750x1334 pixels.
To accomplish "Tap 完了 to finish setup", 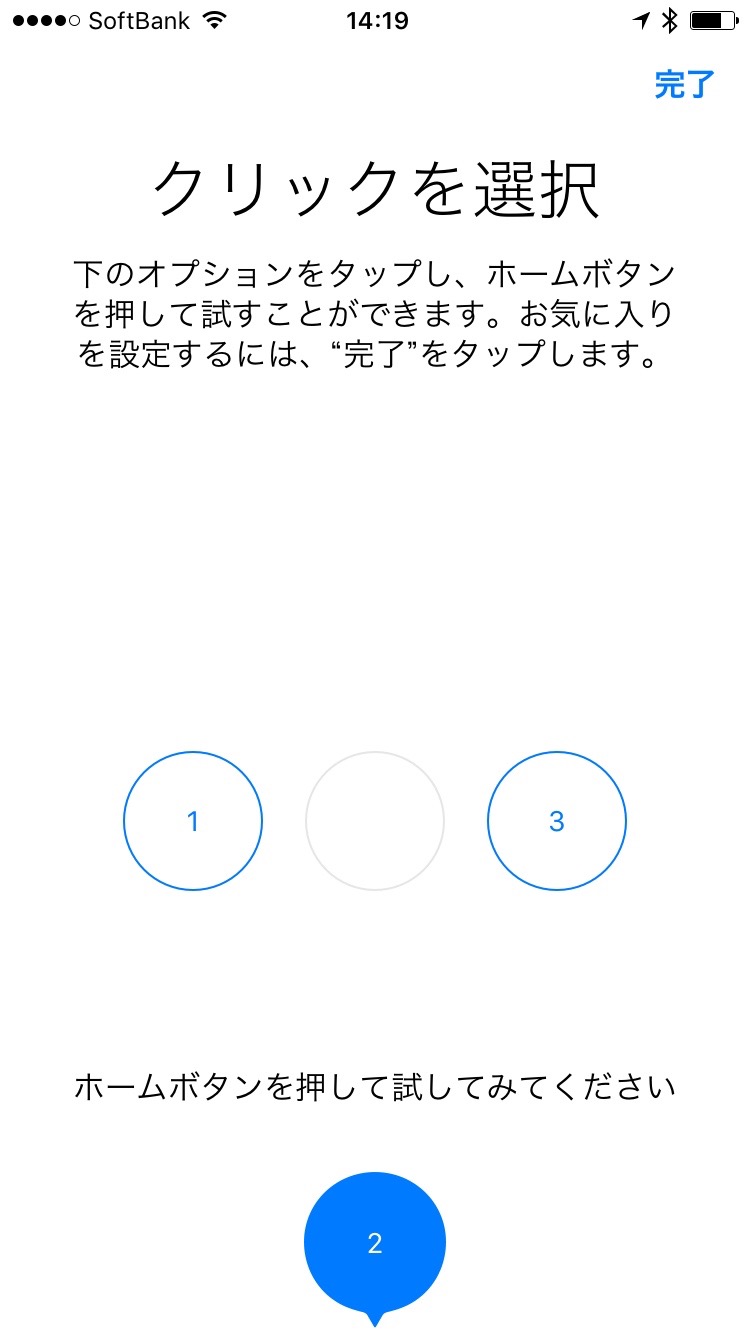I will pos(684,85).
